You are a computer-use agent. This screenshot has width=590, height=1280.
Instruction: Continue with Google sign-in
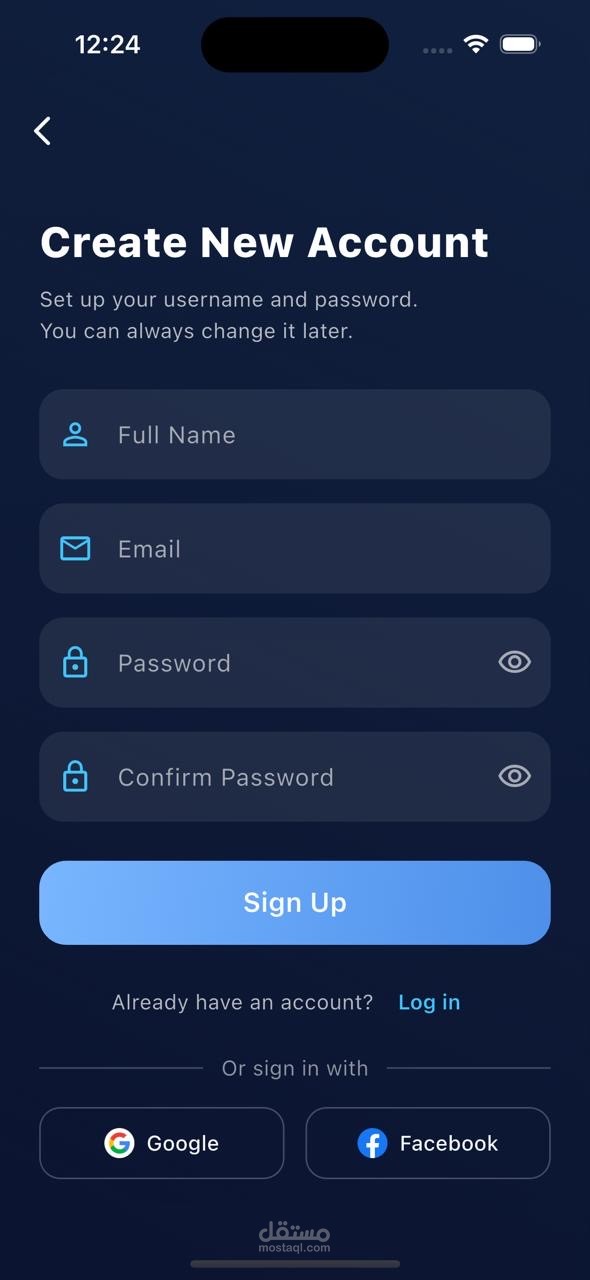[x=162, y=1143]
